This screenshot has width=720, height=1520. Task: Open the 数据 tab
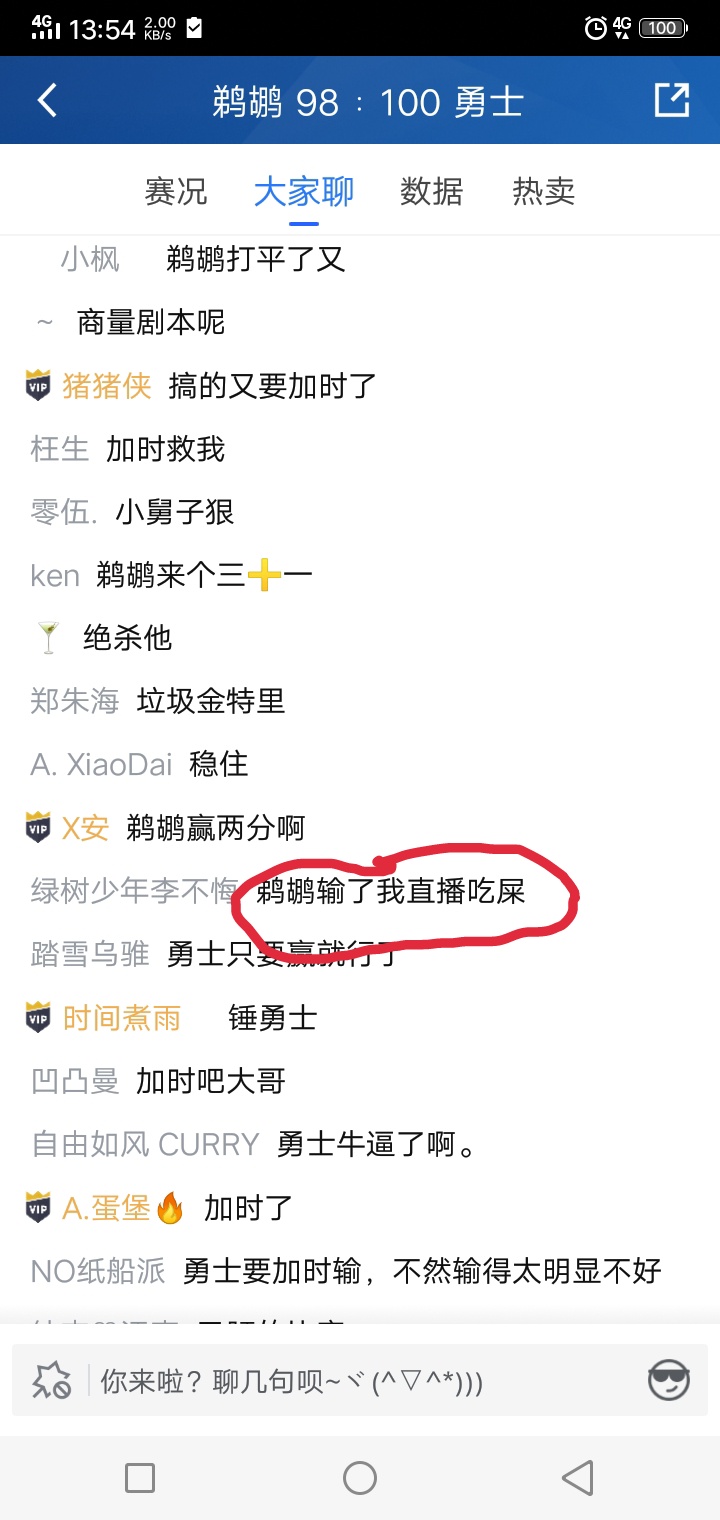[431, 191]
